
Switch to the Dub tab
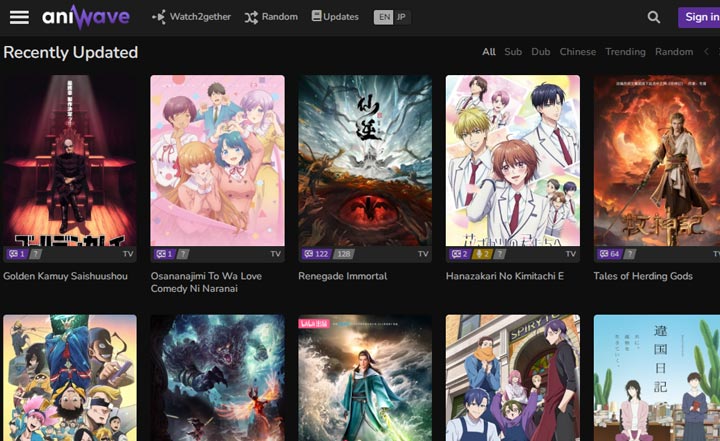541,52
